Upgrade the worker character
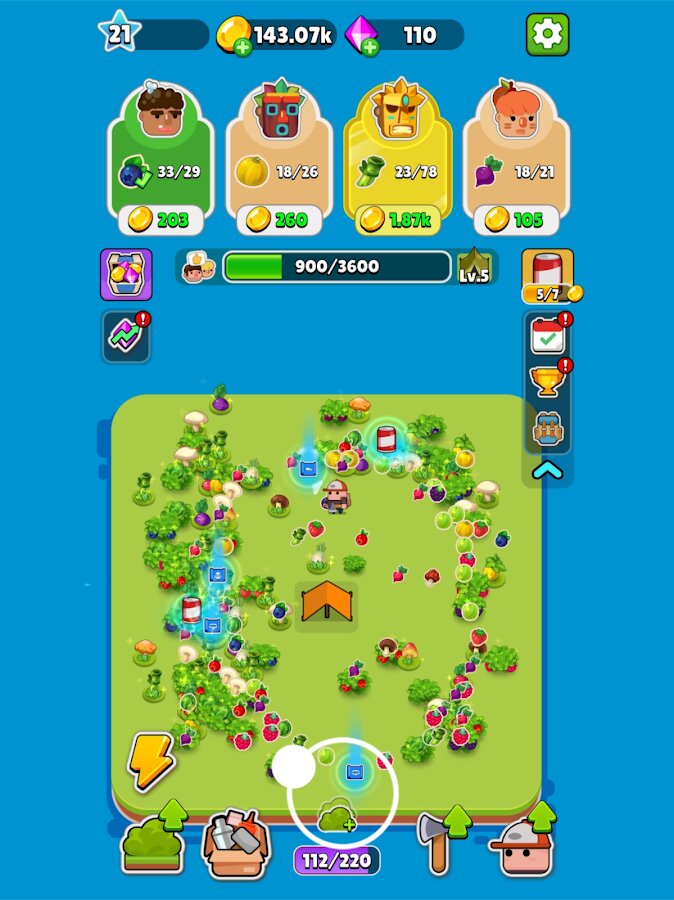This screenshot has width=674, height=900. click(x=525, y=842)
